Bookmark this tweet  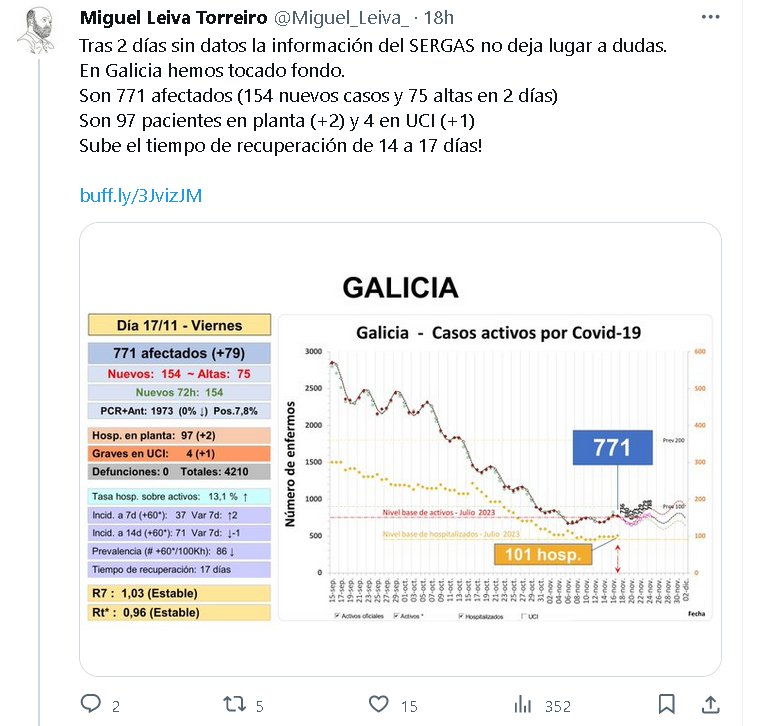pos(667,705)
